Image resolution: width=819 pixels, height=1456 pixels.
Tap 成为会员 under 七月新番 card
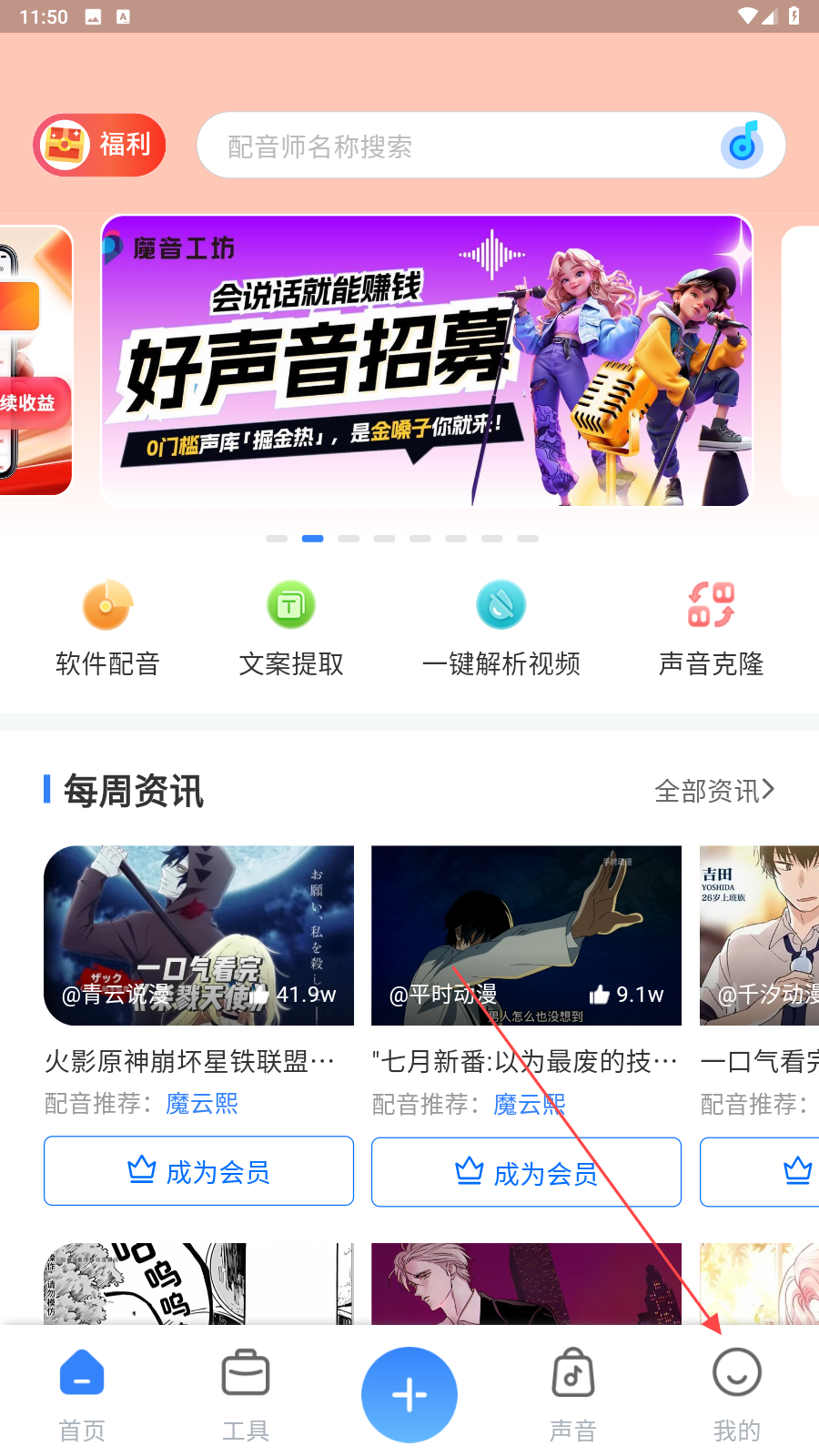[x=526, y=1172]
